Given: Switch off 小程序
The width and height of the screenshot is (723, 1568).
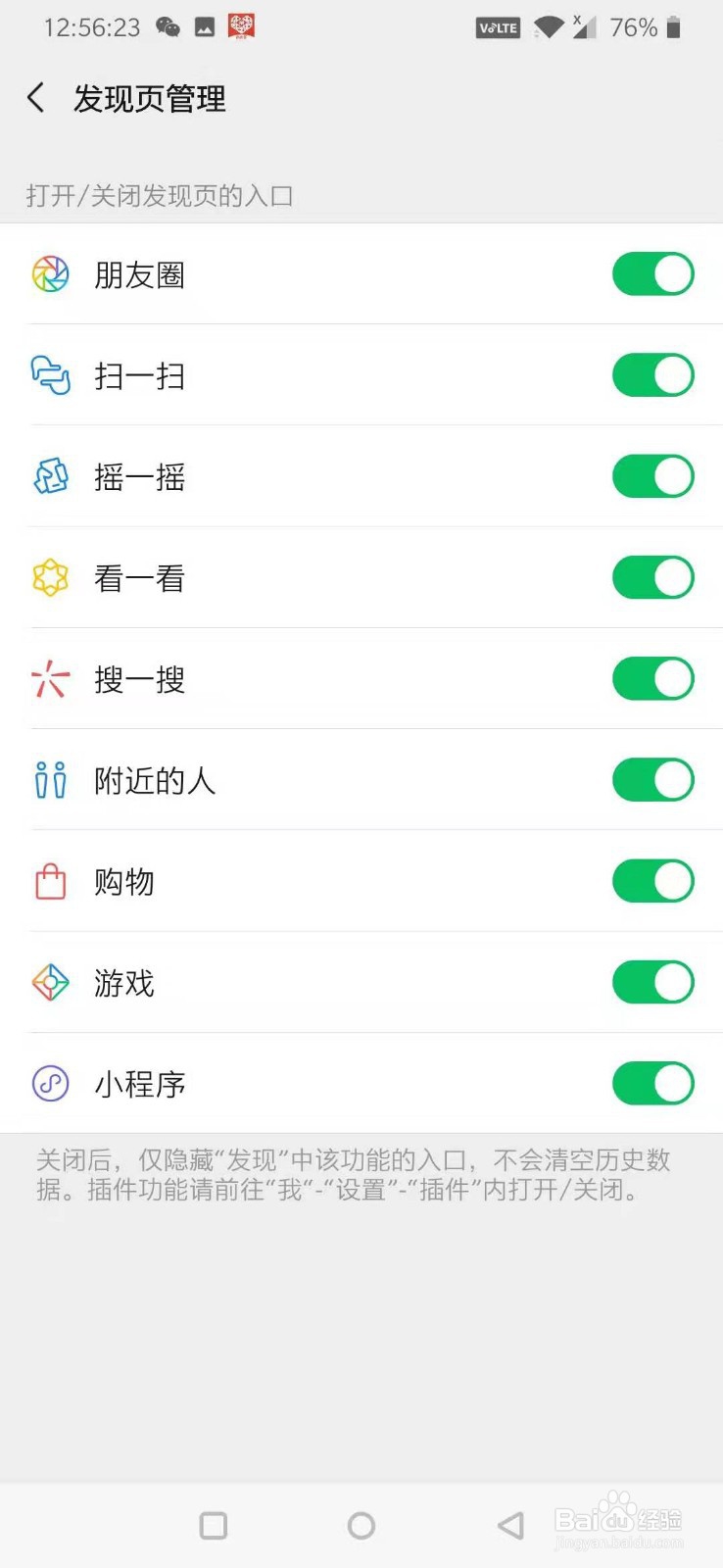Looking at the screenshot, I should click(652, 1083).
